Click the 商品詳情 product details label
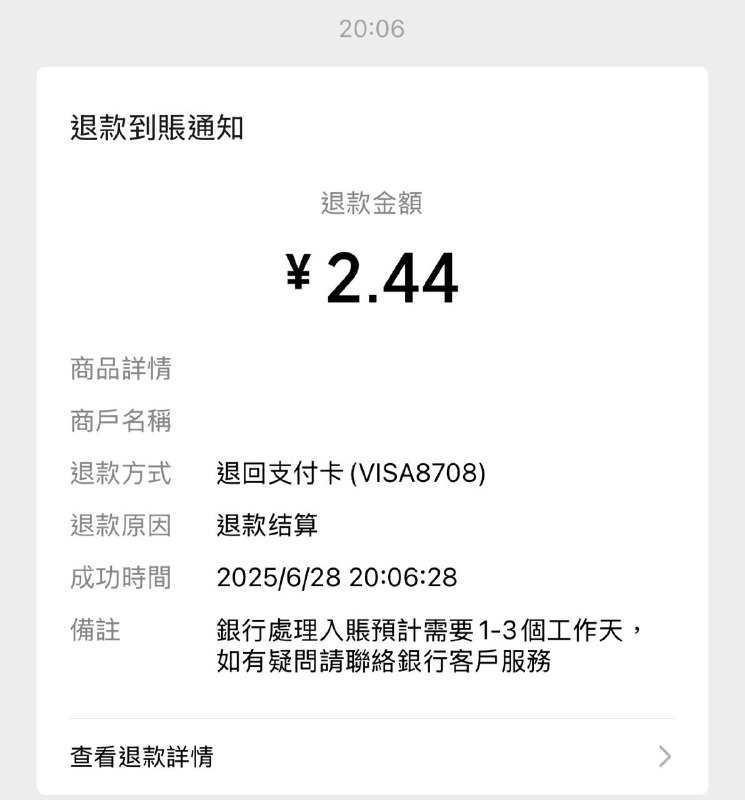The height and width of the screenshot is (800, 745). (x=122, y=368)
